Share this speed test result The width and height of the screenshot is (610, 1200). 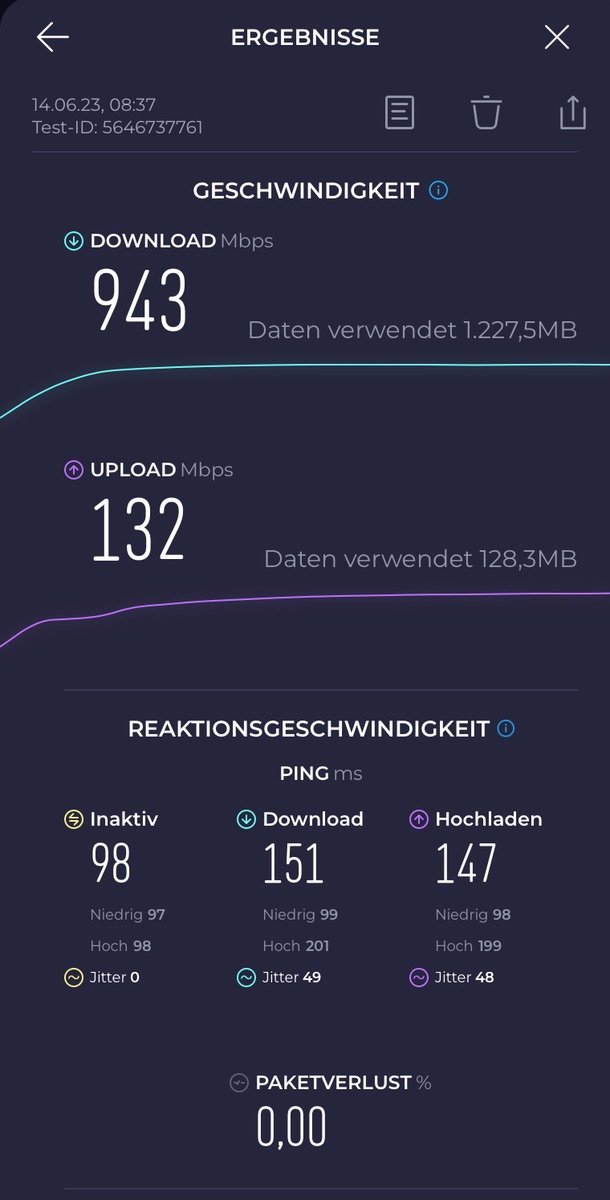click(573, 112)
